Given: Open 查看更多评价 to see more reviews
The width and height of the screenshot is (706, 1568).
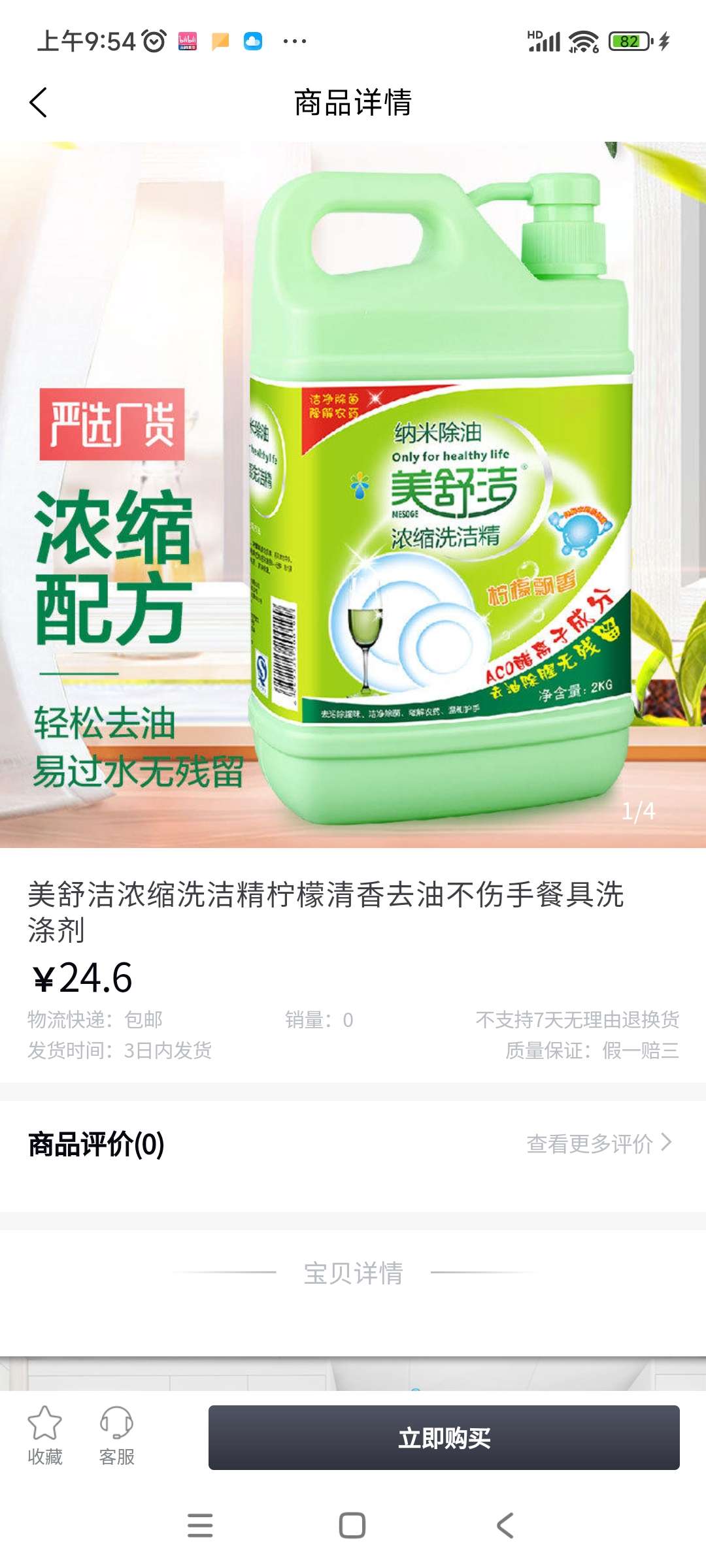Looking at the screenshot, I should tap(599, 1143).
